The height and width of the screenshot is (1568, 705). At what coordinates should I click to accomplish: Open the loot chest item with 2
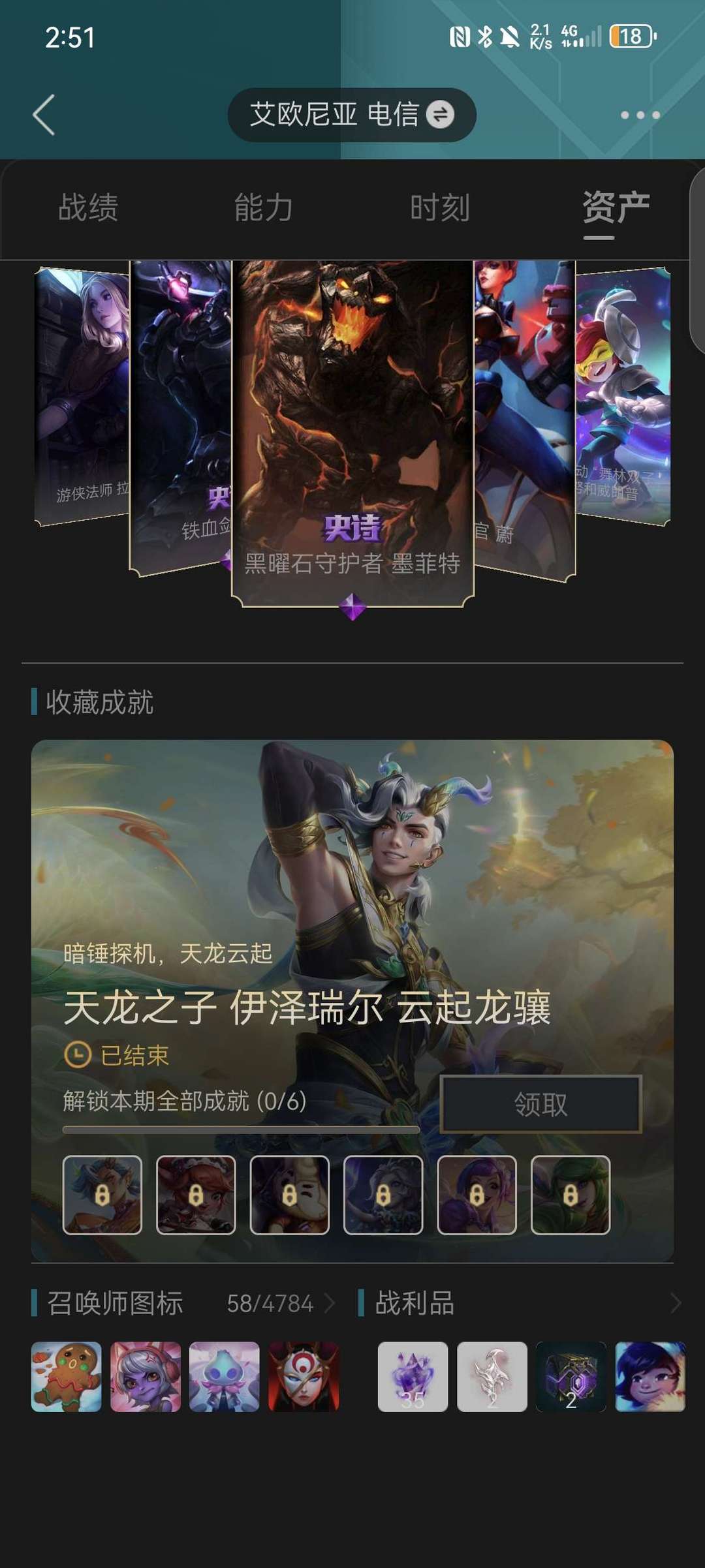pyautogui.click(x=571, y=1377)
